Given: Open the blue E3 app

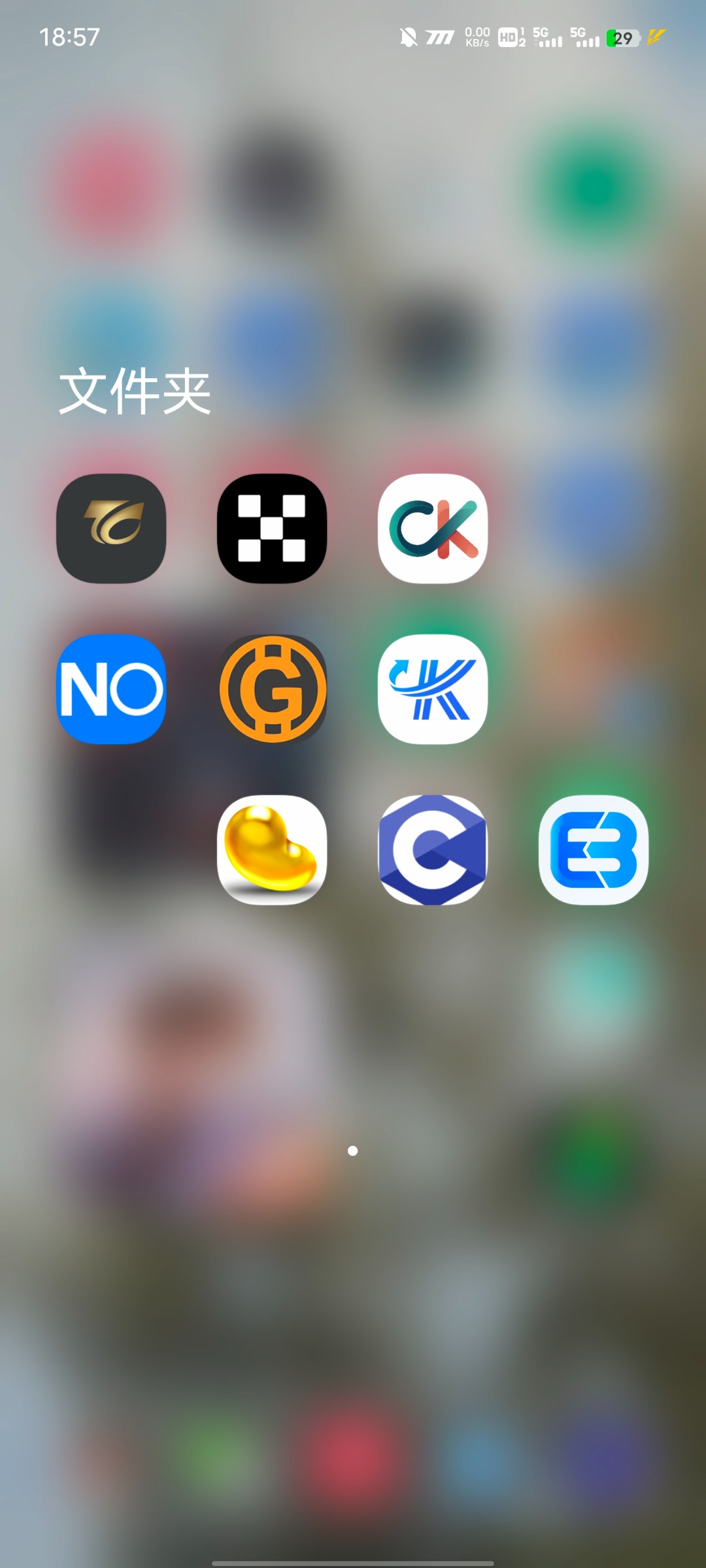Looking at the screenshot, I should 594,849.
